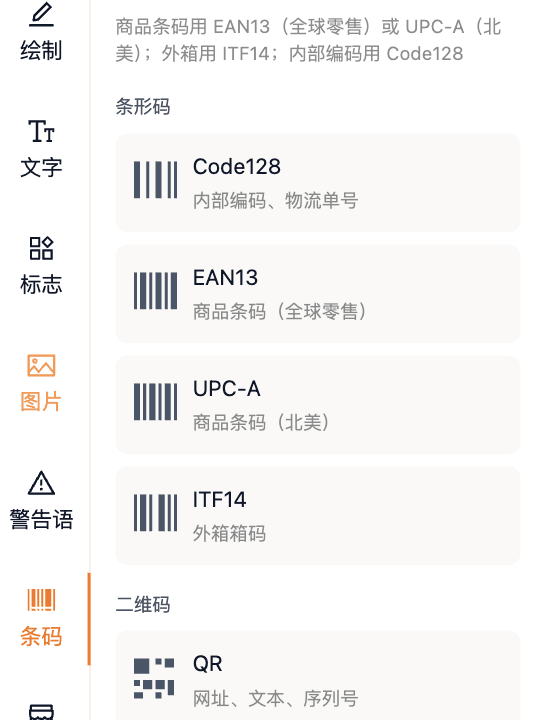Tap the 条码 barcode tab
540x720 pixels.
pyautogui.click(x=41, y=619)
